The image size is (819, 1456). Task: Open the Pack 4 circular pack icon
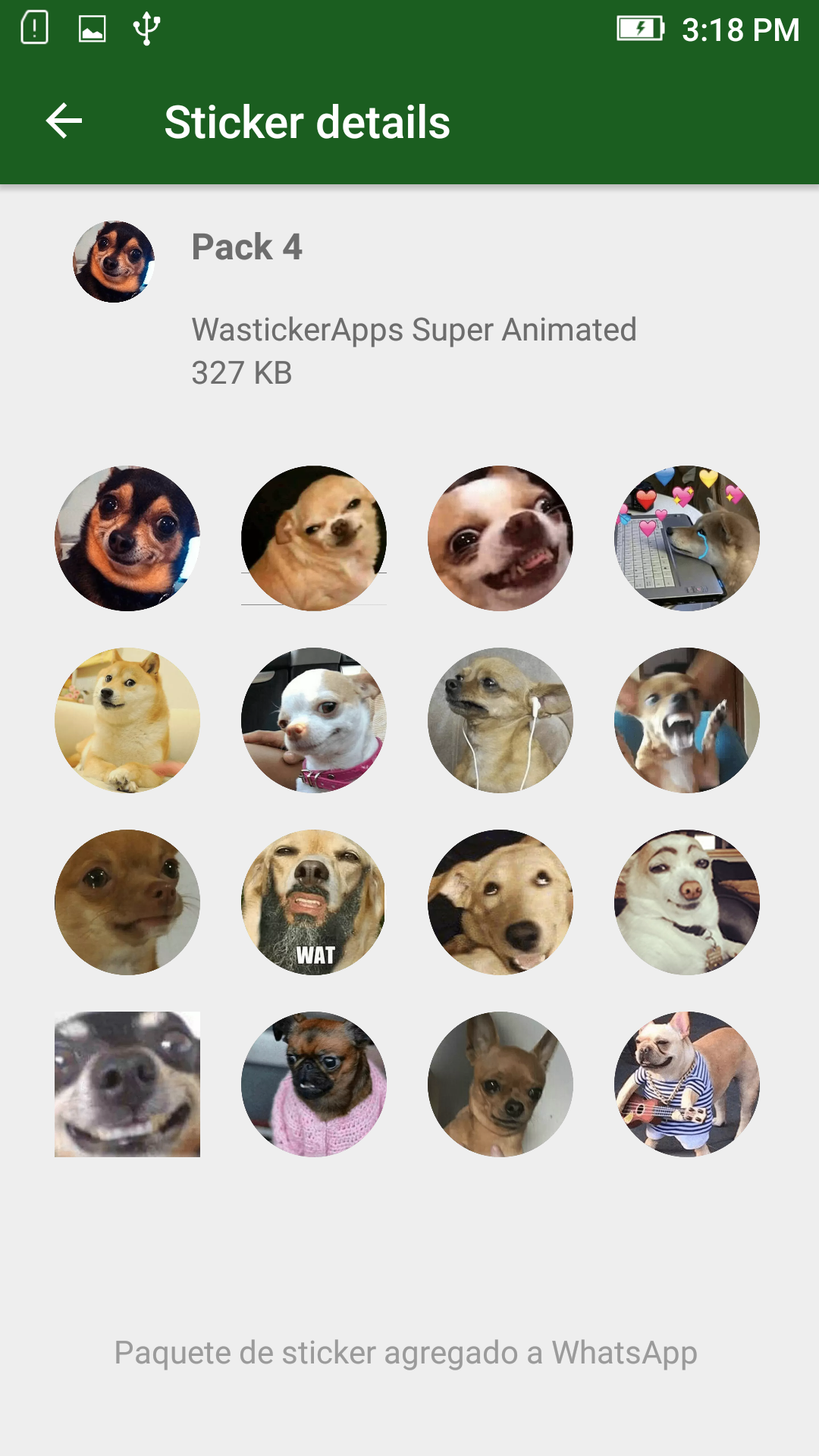coord(114,258)
